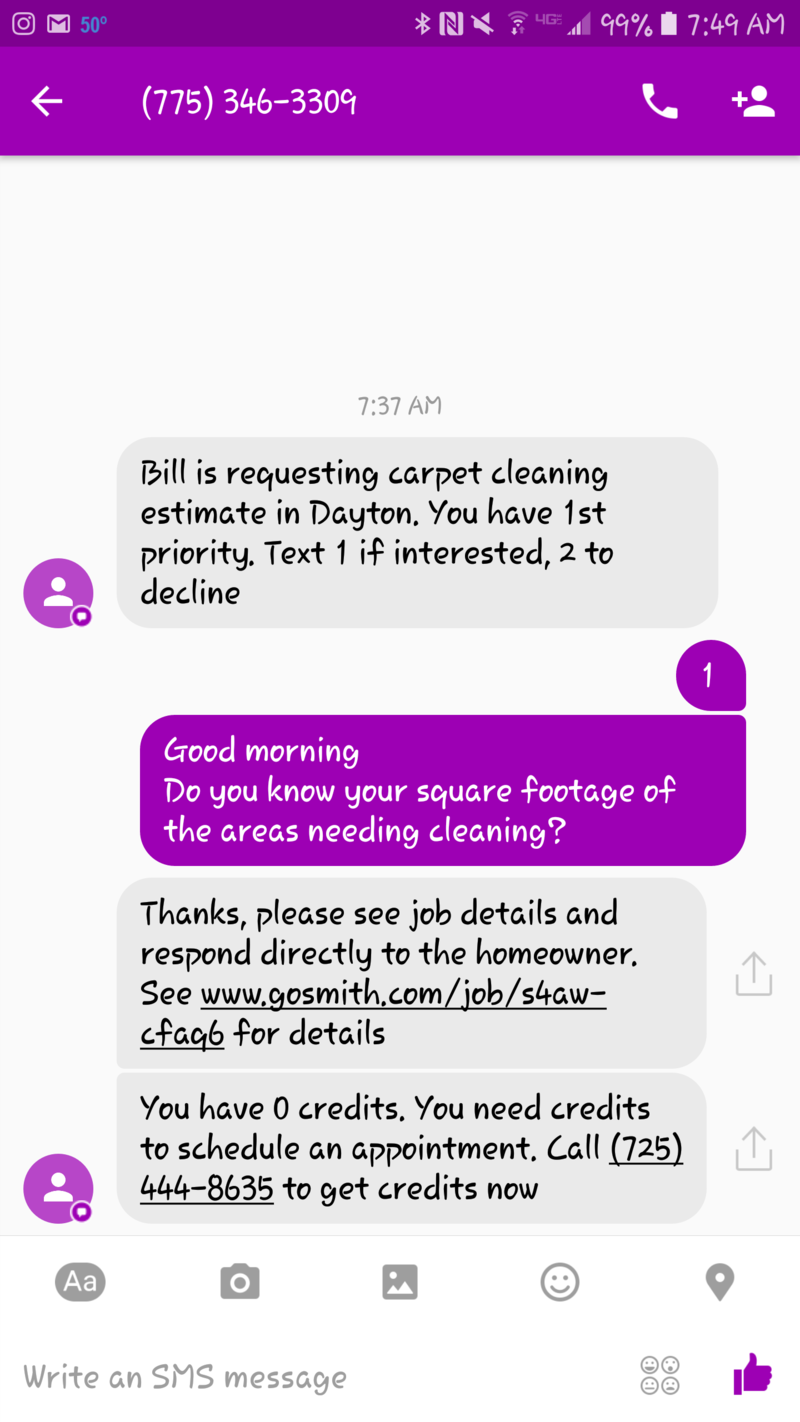The height and width of the screenshot is (1422, 800).
Task: Open the camera to attach a photo
Action: pyautogui.click(x=240, y=1281)
